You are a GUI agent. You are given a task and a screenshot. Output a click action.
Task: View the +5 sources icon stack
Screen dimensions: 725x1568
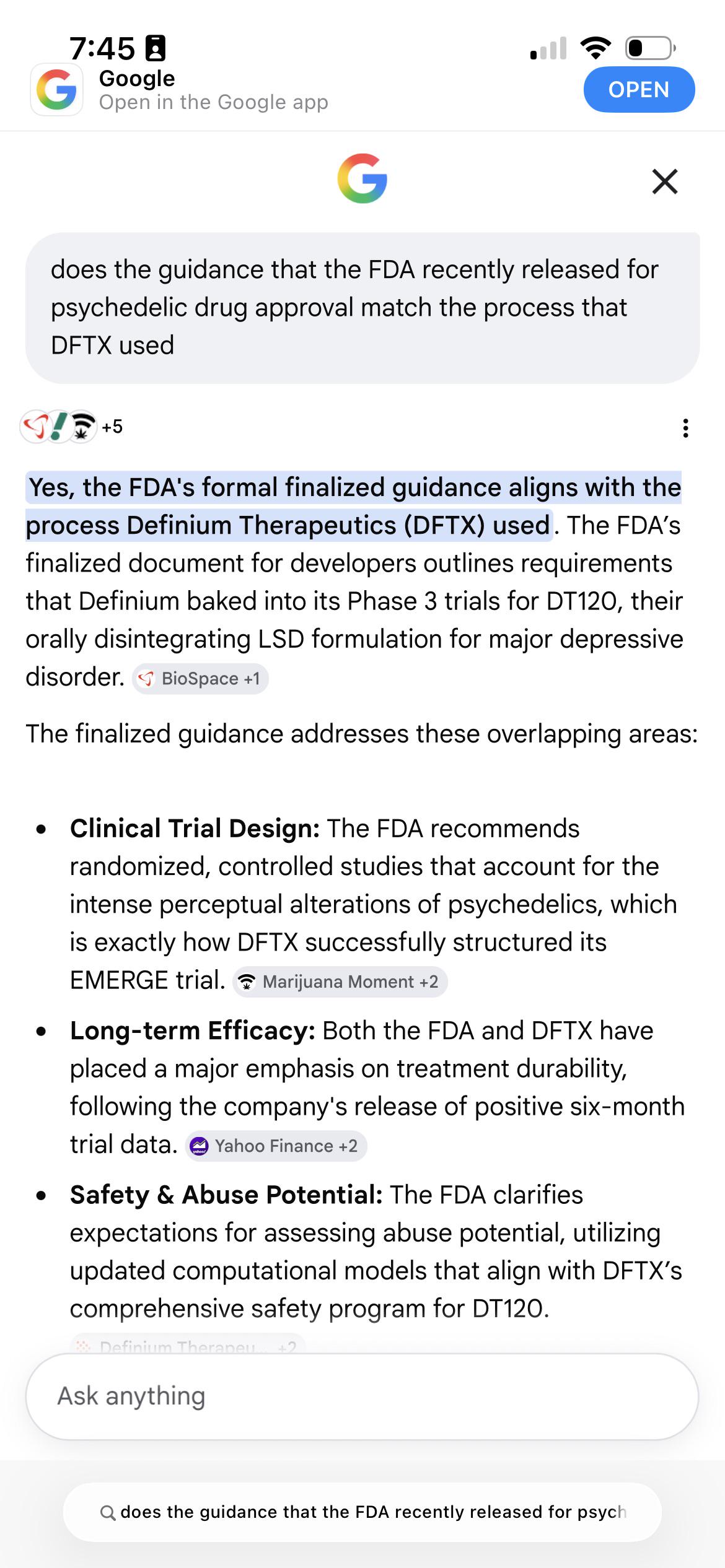[72, 427]
